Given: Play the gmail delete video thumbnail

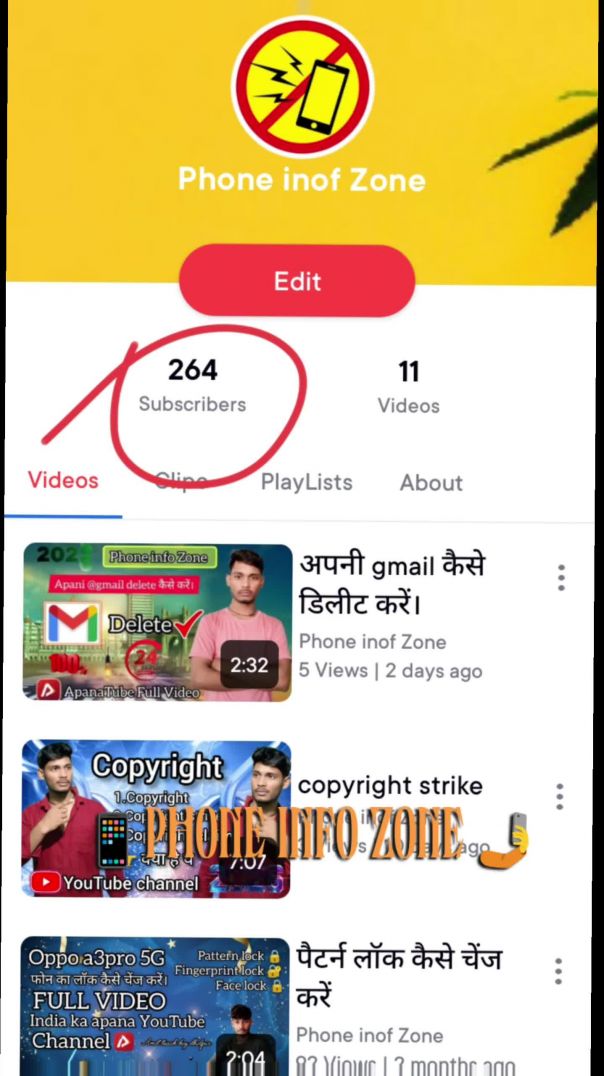Looking at the screenshot, I should pyautogui.click(x=157, y=622).
